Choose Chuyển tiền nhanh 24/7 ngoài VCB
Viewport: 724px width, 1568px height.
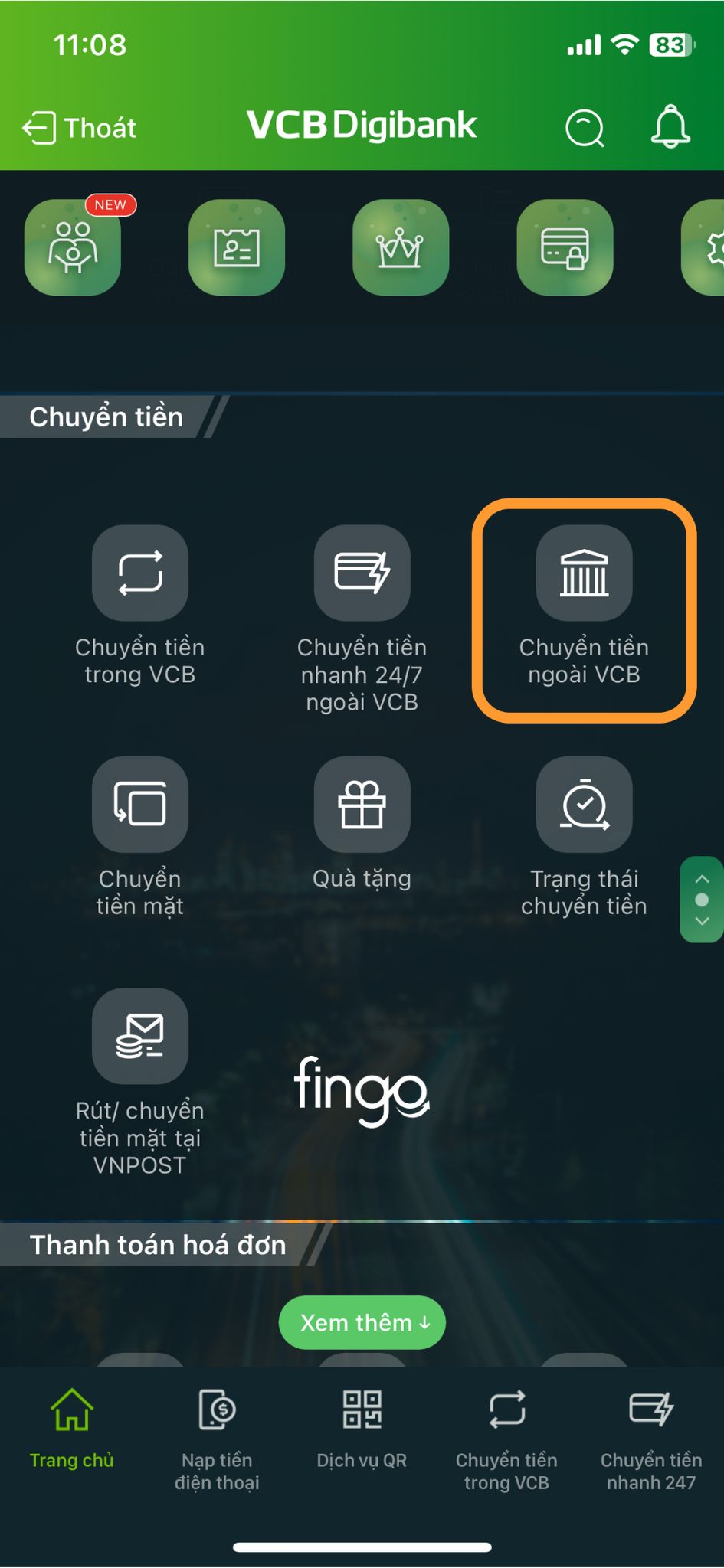point(362,620)
